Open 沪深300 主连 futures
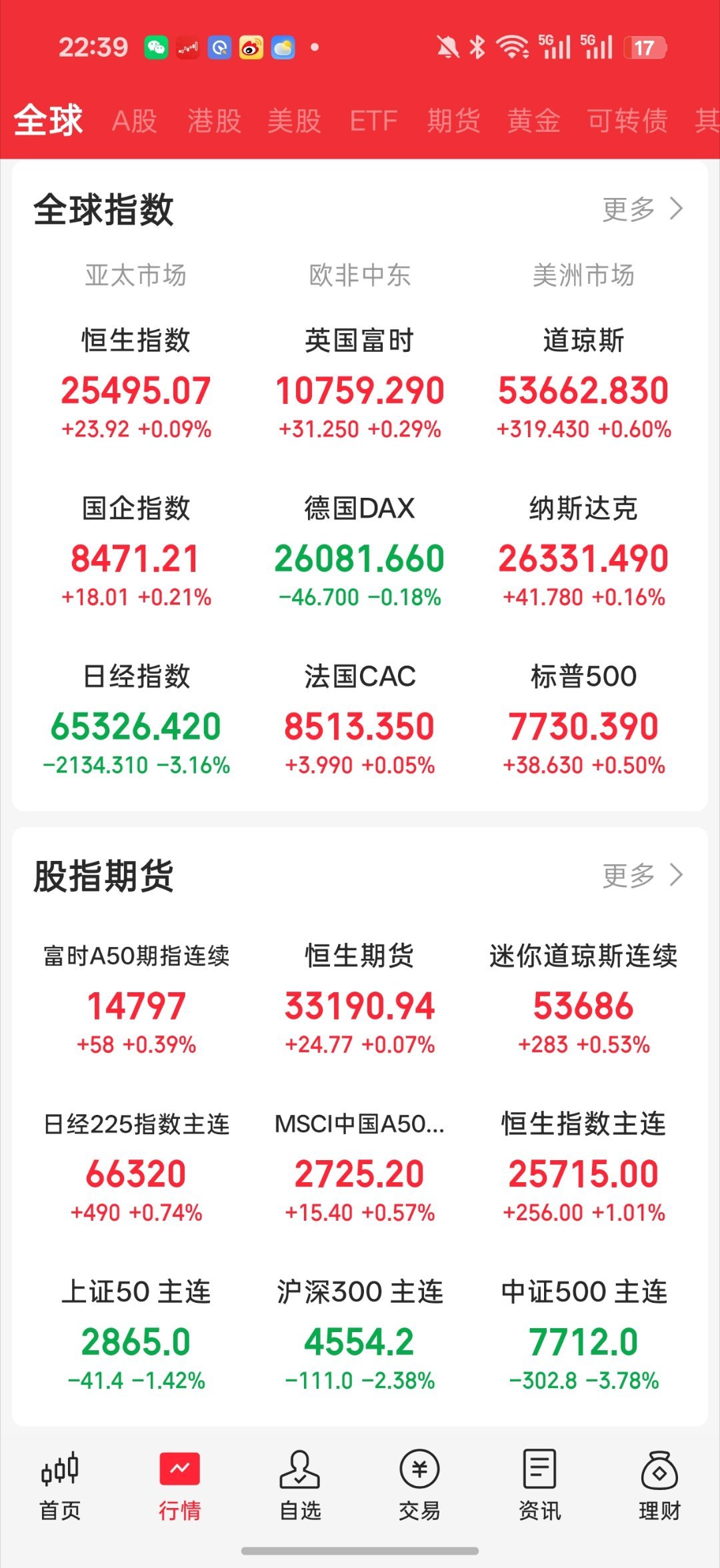This screenshot has width=720, height=1568. click(360, 1335)
